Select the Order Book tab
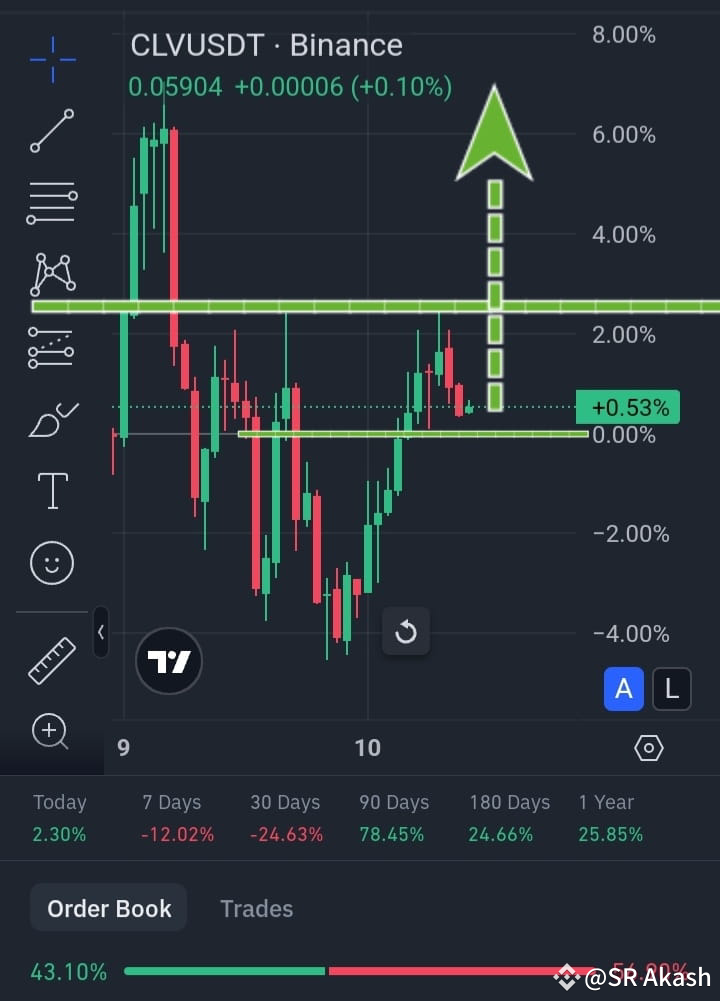This screenshot has height=1001, width=720. (x=108, y=908)
